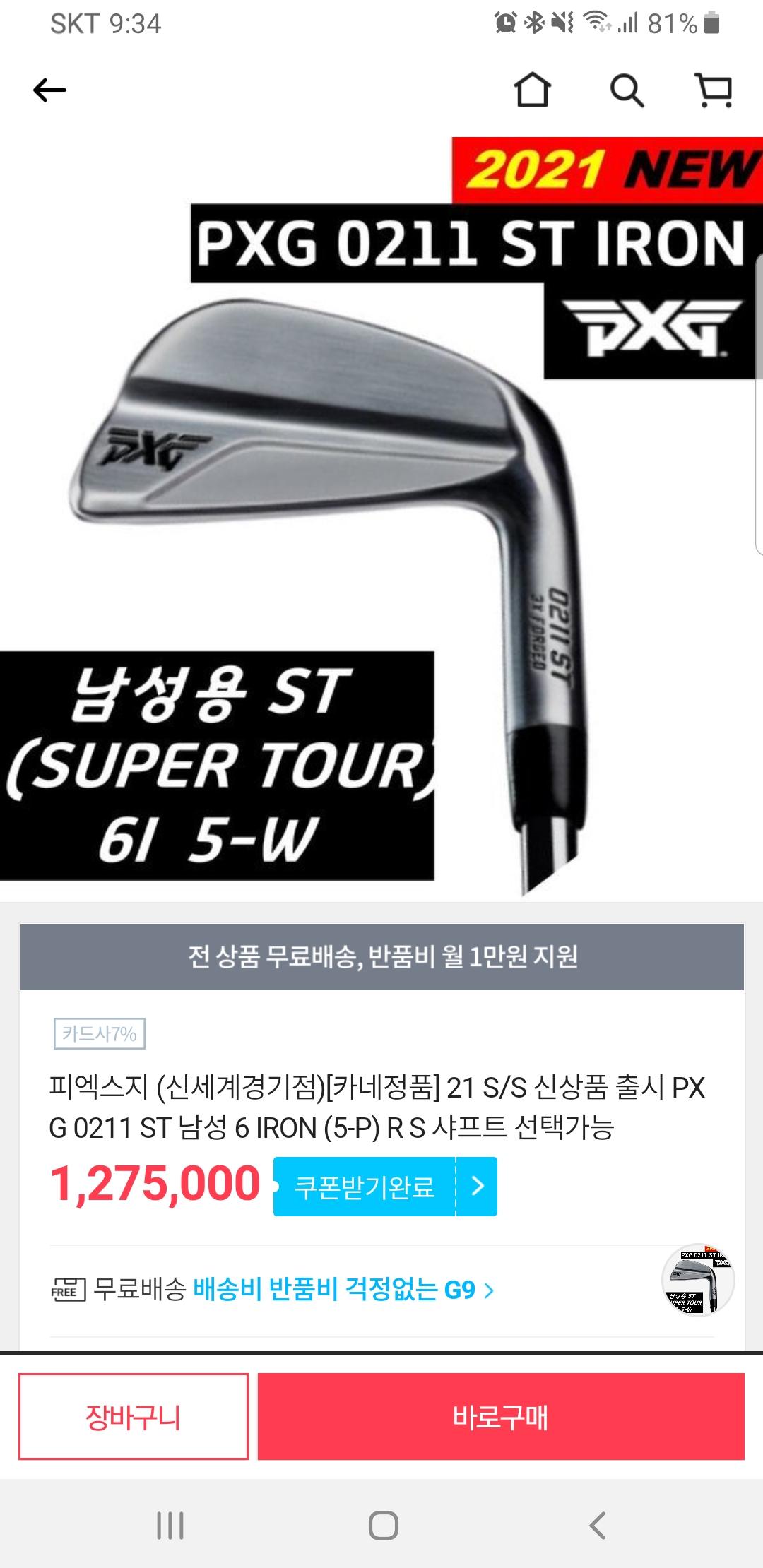Open the small round product thumbnail
Viewport: 763px width, 1568px height.
point(698,1280)
